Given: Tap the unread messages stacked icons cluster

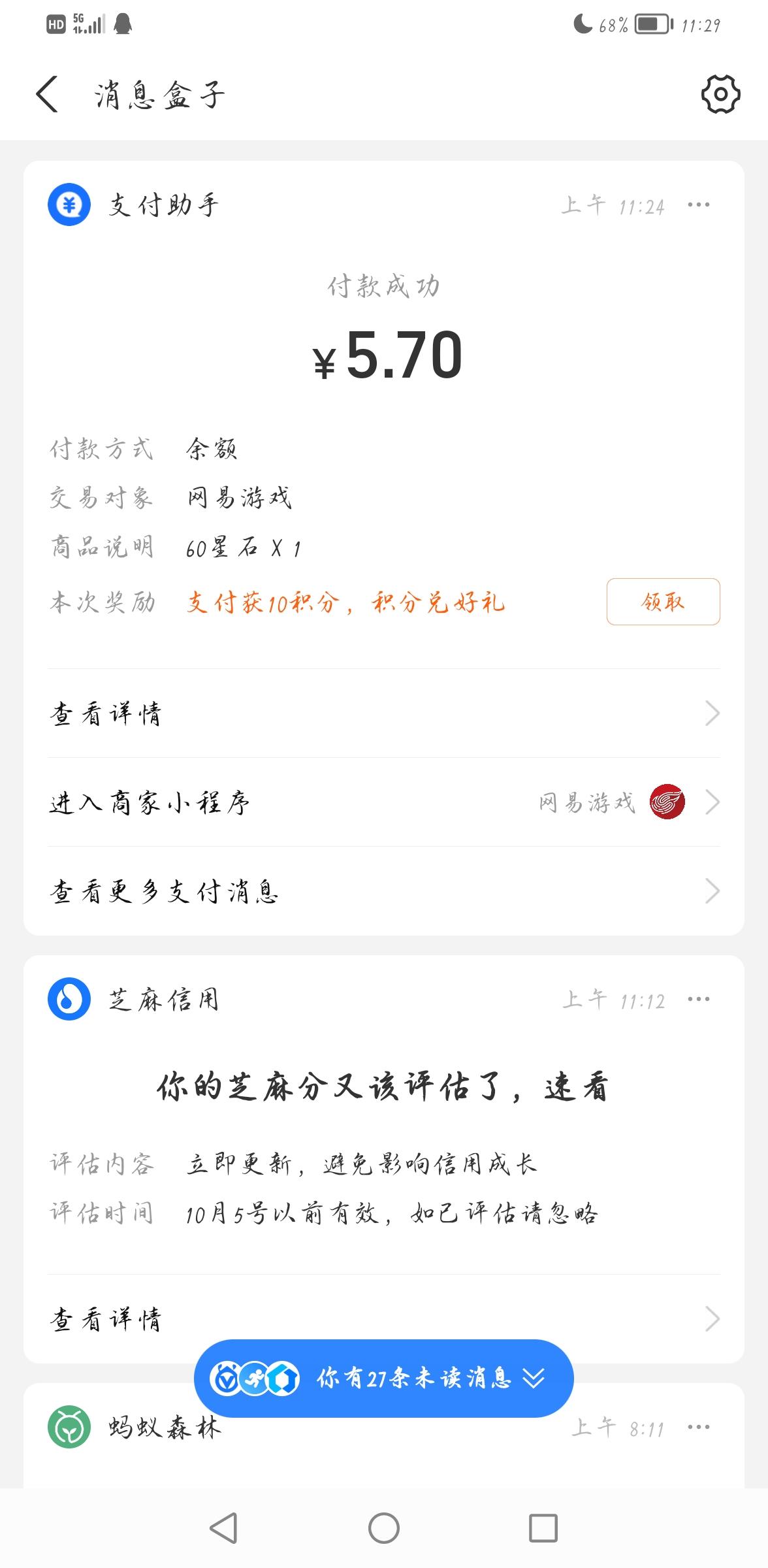Looking at the screenshot, I should click(x=253, y=1379).
